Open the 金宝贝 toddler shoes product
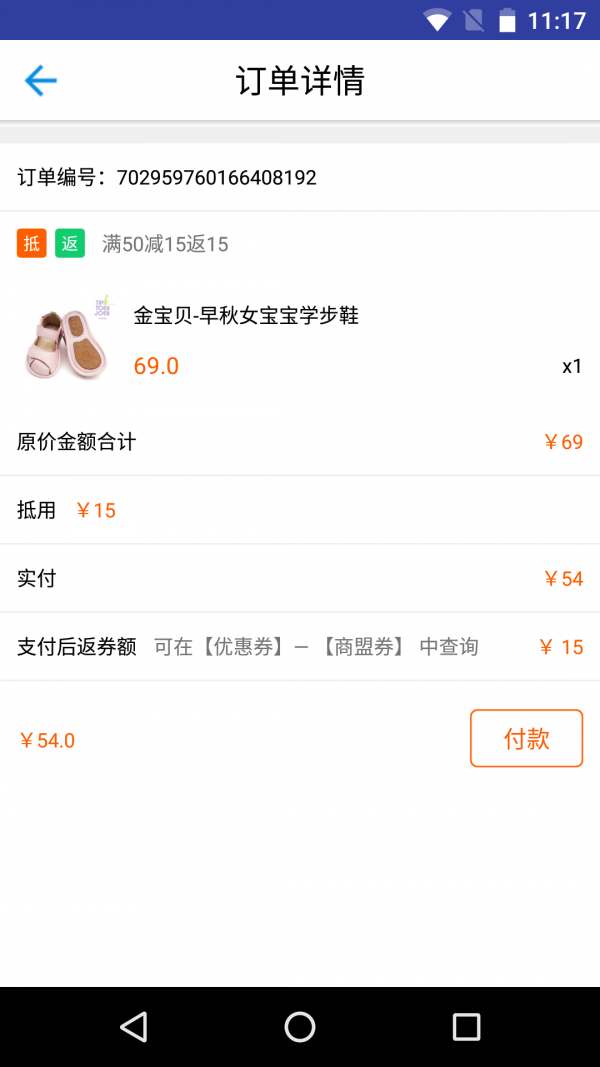The height and width of the screenshot is (1067, 600). click(x=246, y=316)
